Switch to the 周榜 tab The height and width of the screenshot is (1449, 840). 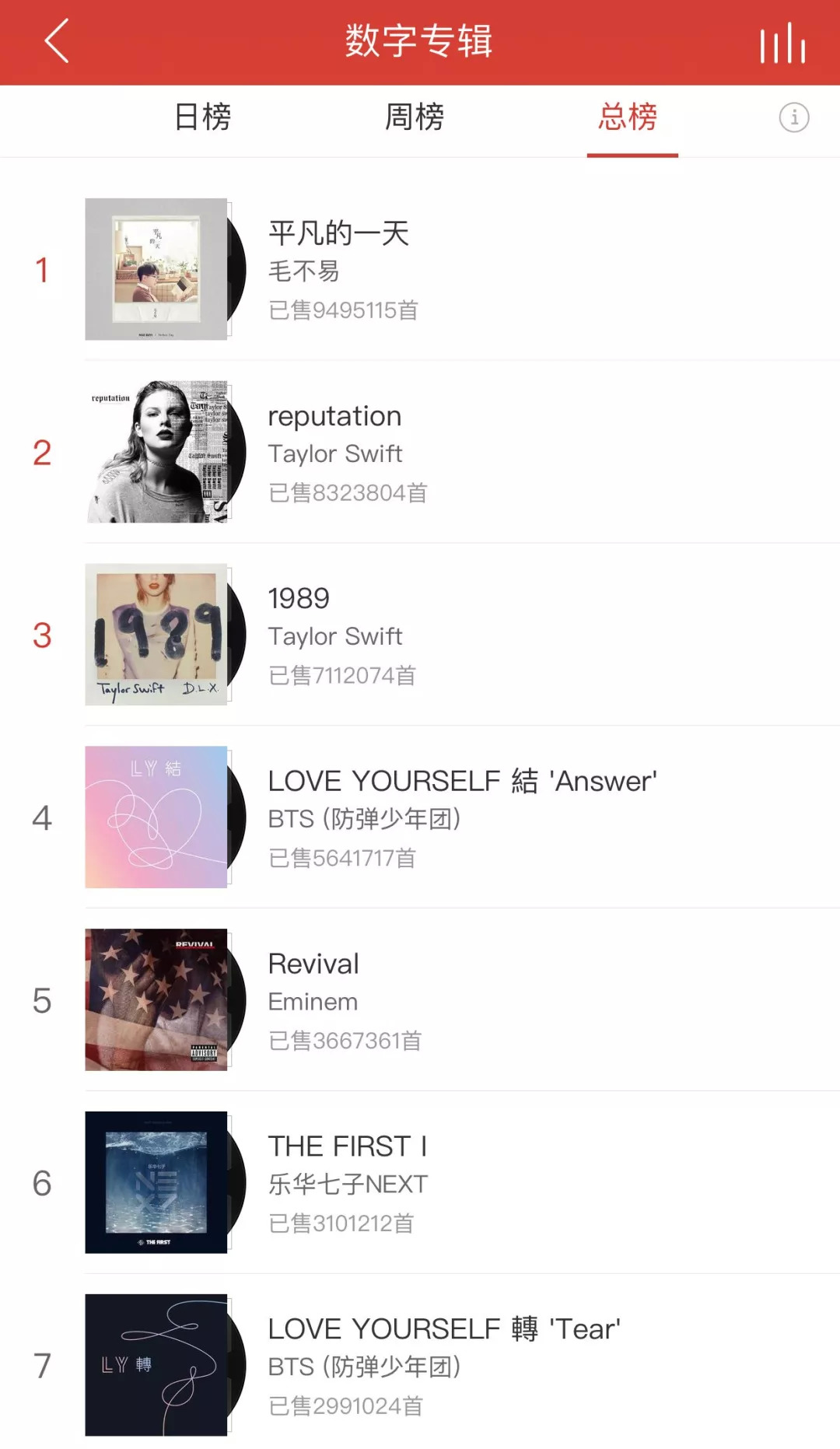[x=415, y=117]
